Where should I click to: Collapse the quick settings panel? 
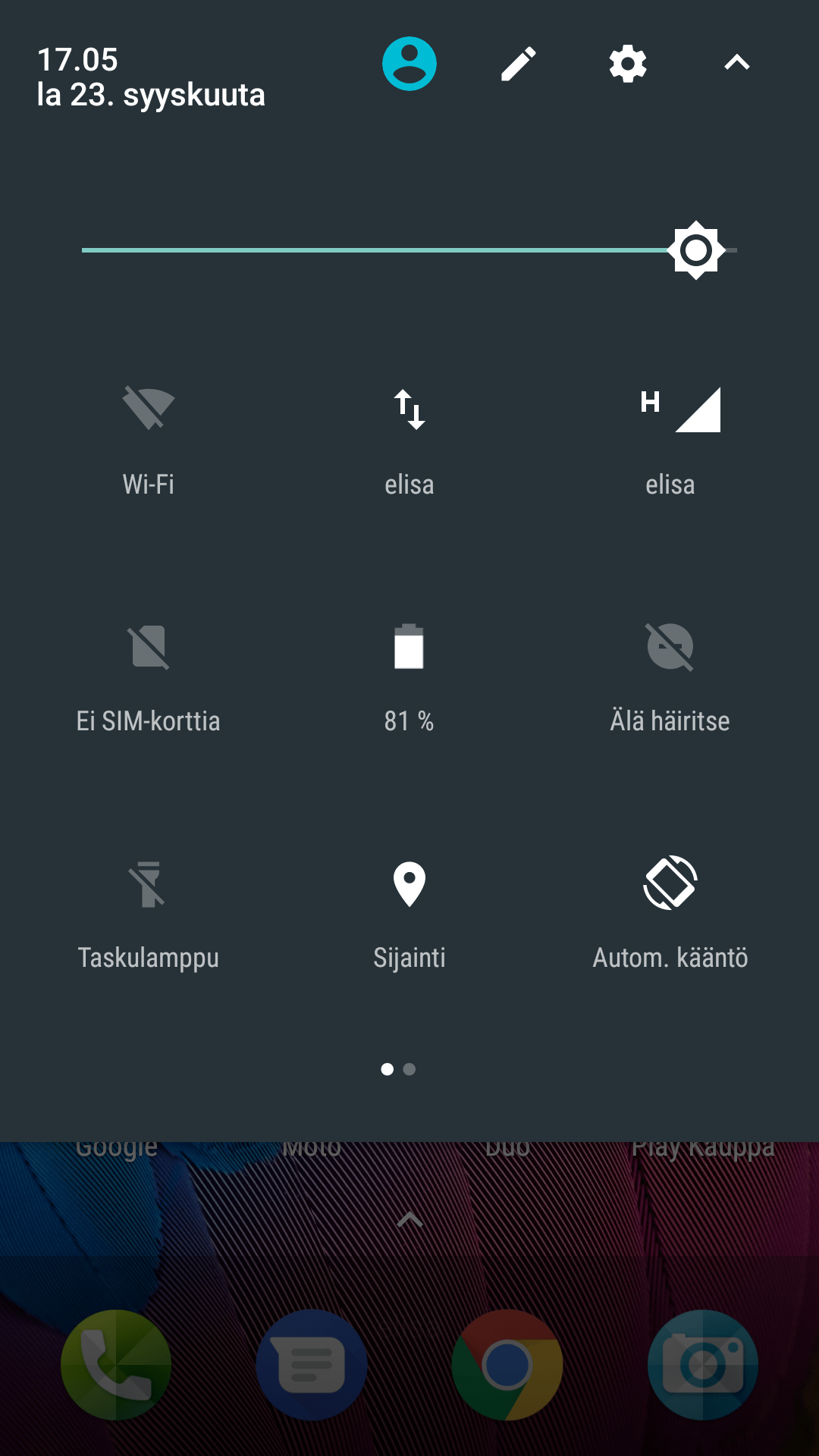(x=737, y=64)
